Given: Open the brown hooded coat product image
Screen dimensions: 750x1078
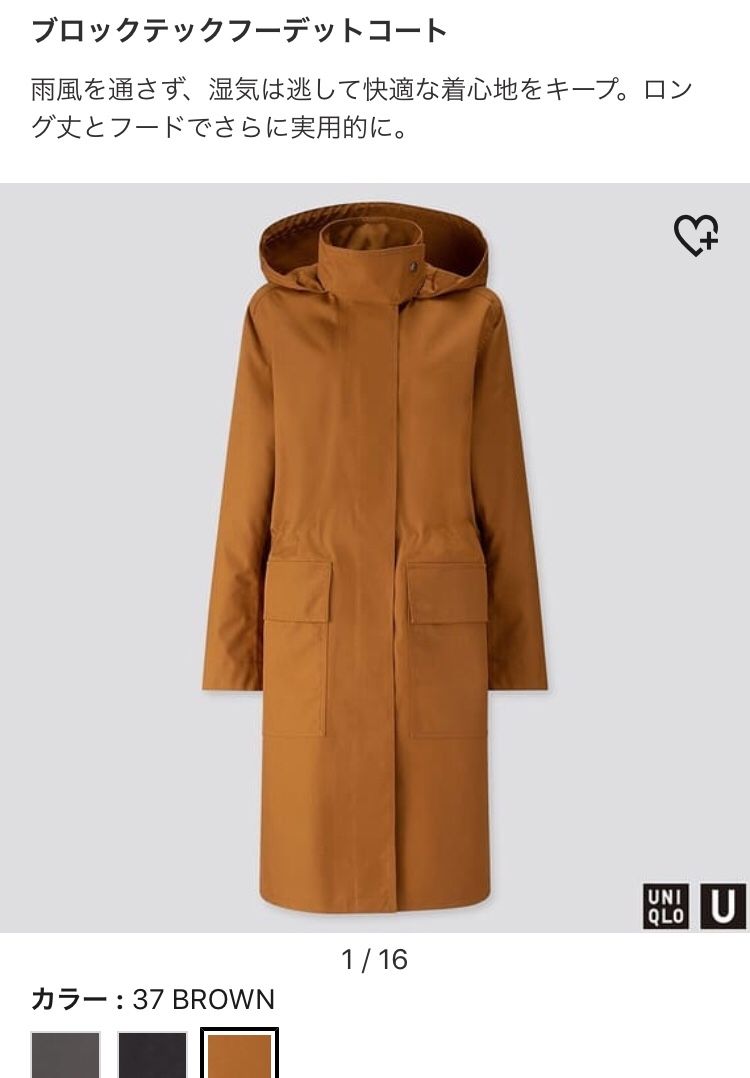Looking at the screenshot, I should [375, 558].
